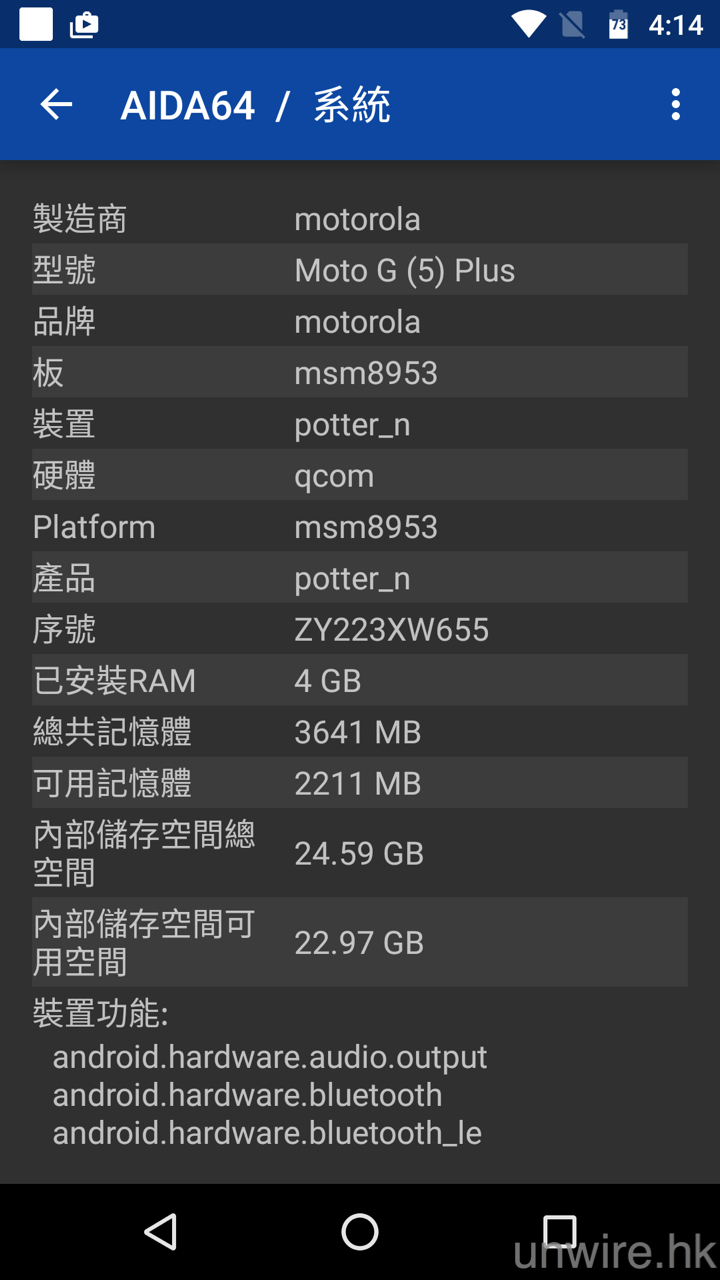The image size is (720, 1280).
Task: Go to the home screen
Action: (360, 1232)
